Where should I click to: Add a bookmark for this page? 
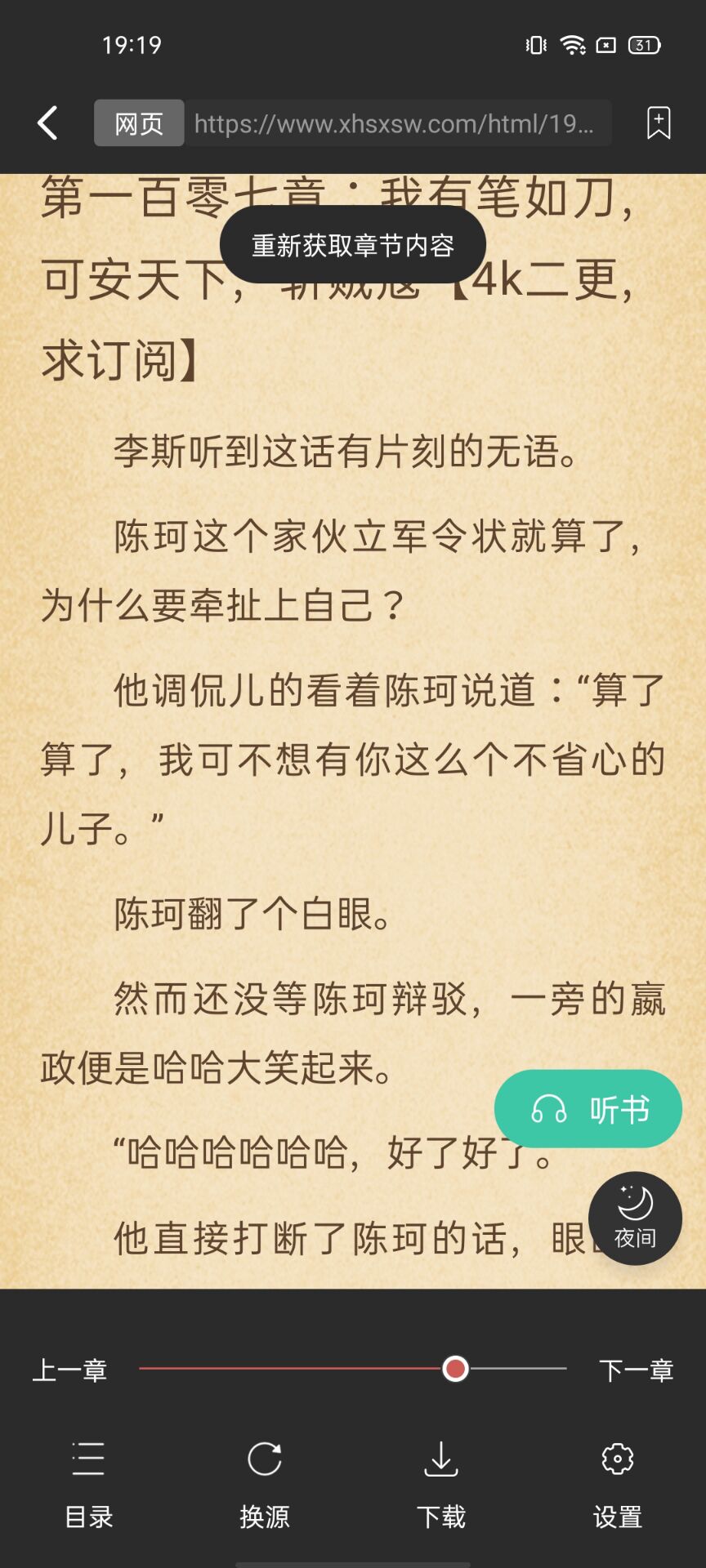pos(659,123)
